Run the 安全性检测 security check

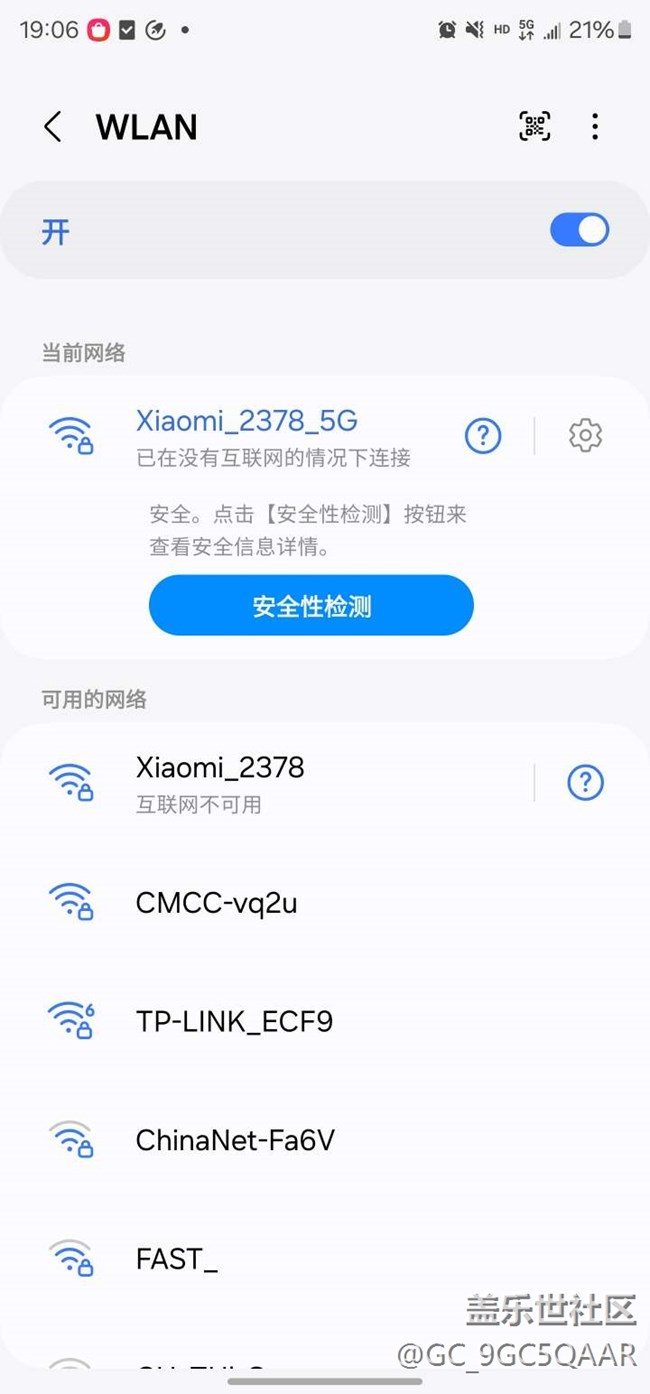click(311, 605)
